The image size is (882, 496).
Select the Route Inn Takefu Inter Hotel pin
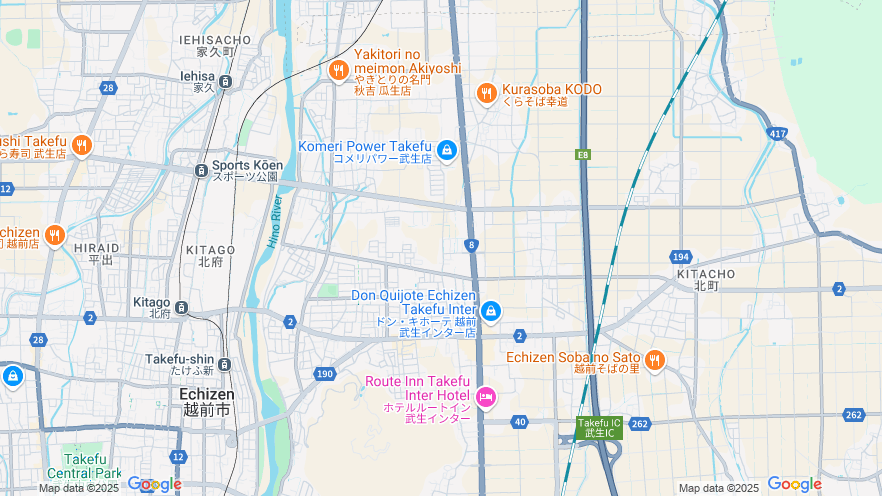point(486,397)
